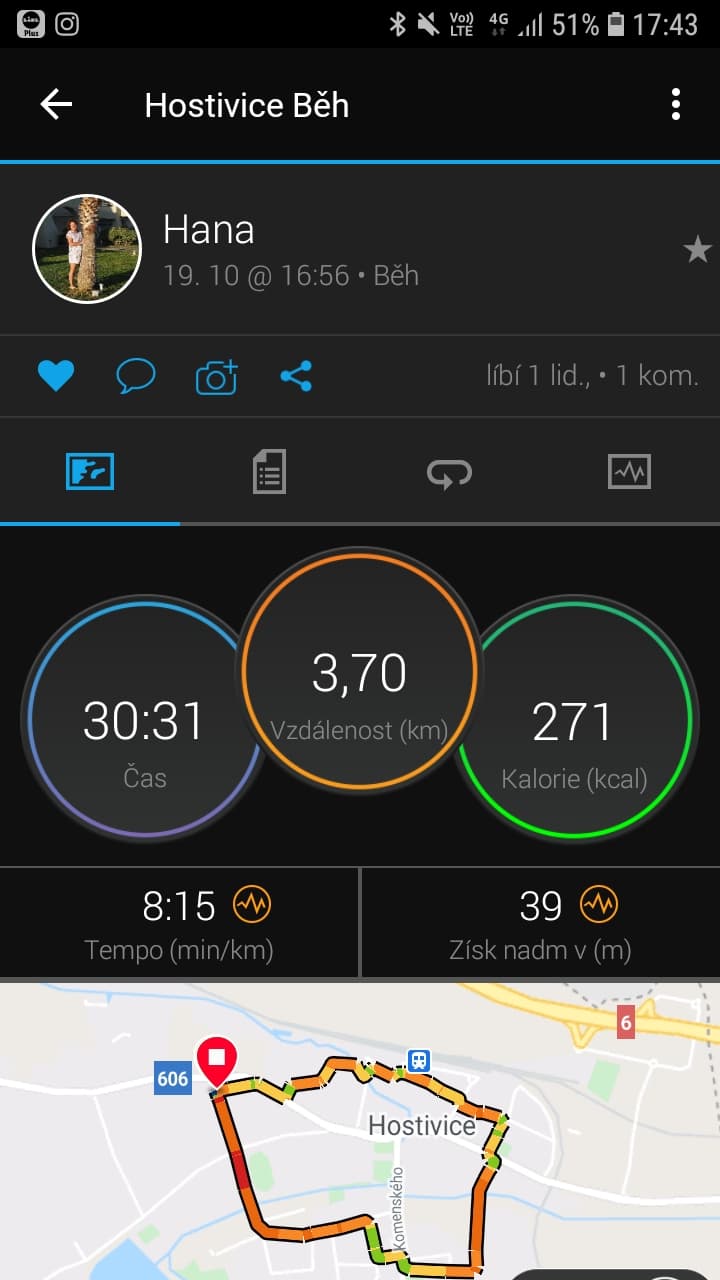Like the activity with the heart icon
The image size is (720, 1280).
click(56, 376)
